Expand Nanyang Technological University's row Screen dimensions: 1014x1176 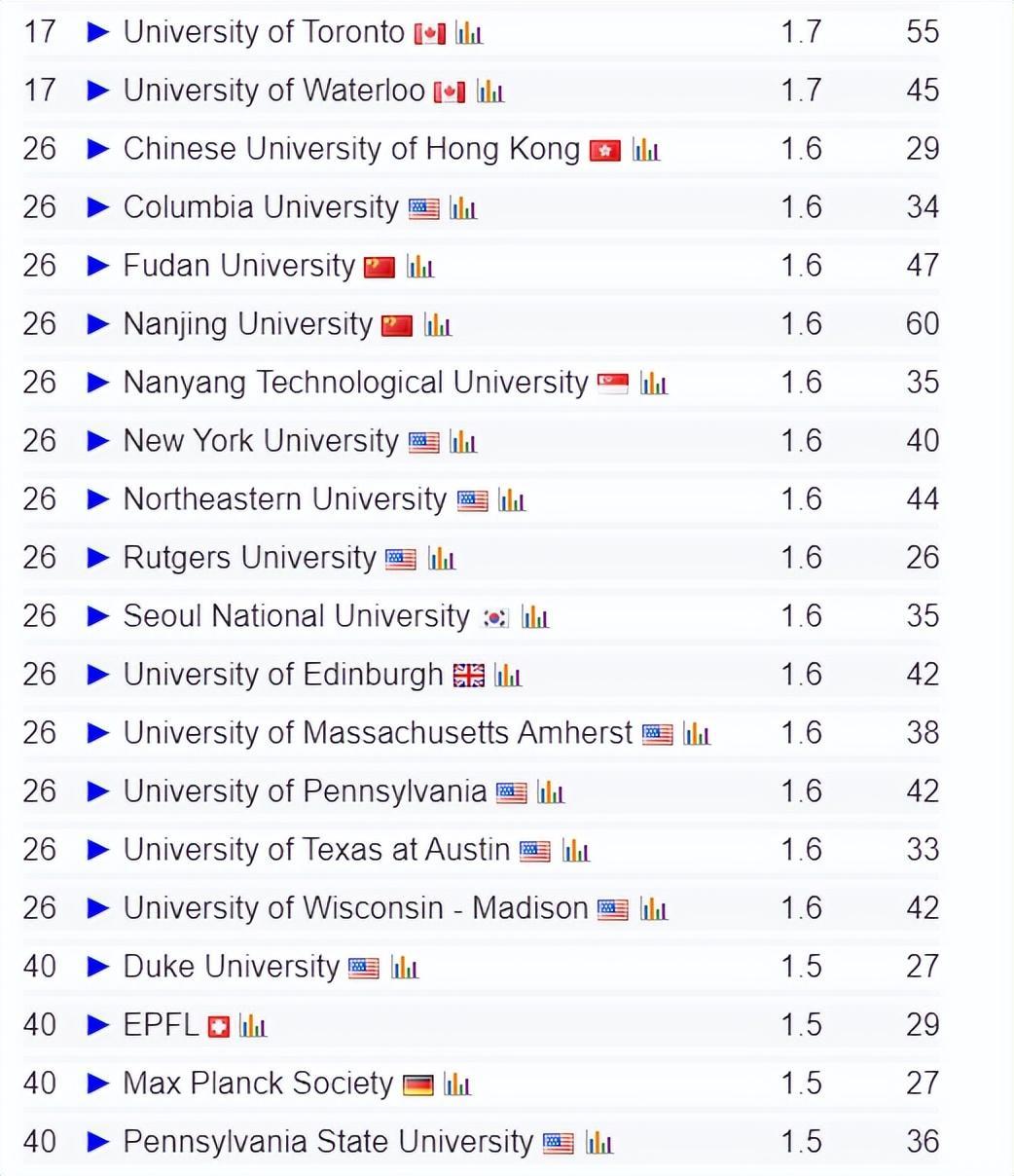[97, 384]
